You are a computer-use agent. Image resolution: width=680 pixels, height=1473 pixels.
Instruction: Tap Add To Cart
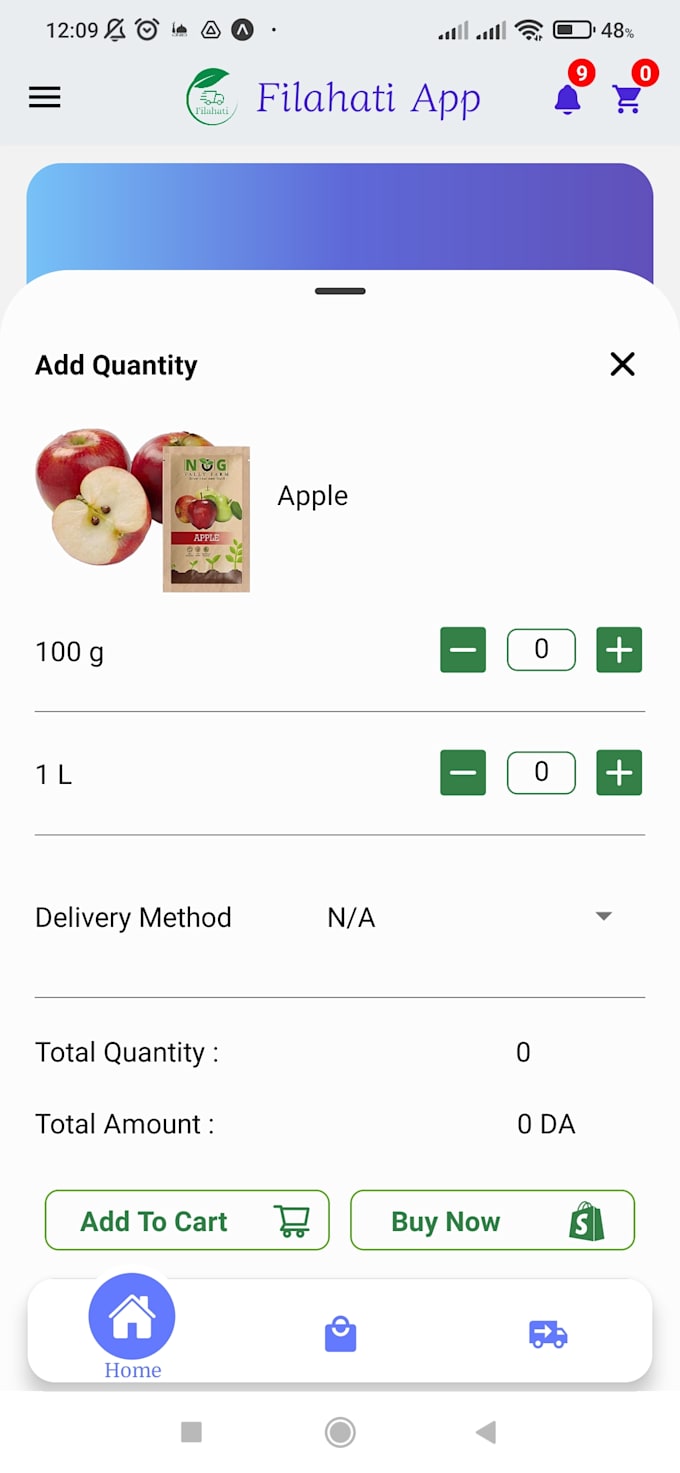[x=187, y=1220]
